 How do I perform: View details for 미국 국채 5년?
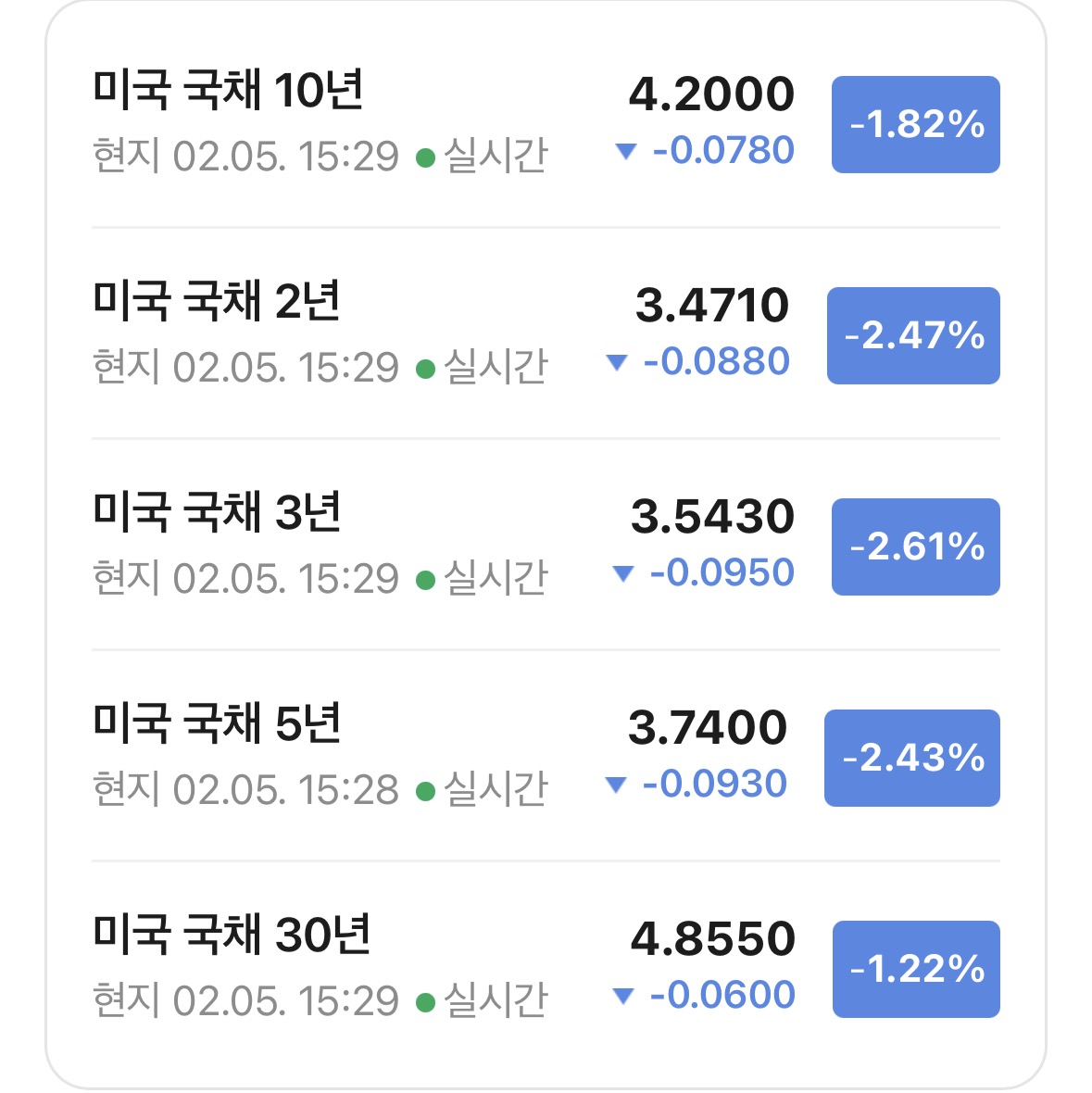546,756
